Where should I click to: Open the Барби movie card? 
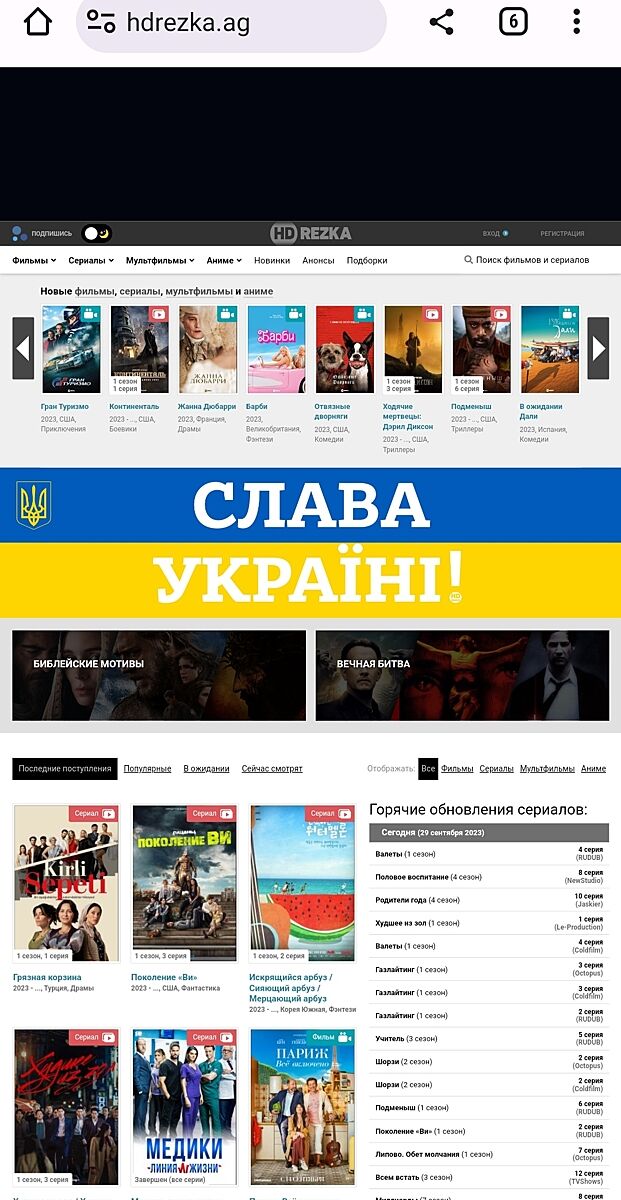pyautogui.click(x=276, y=350)
